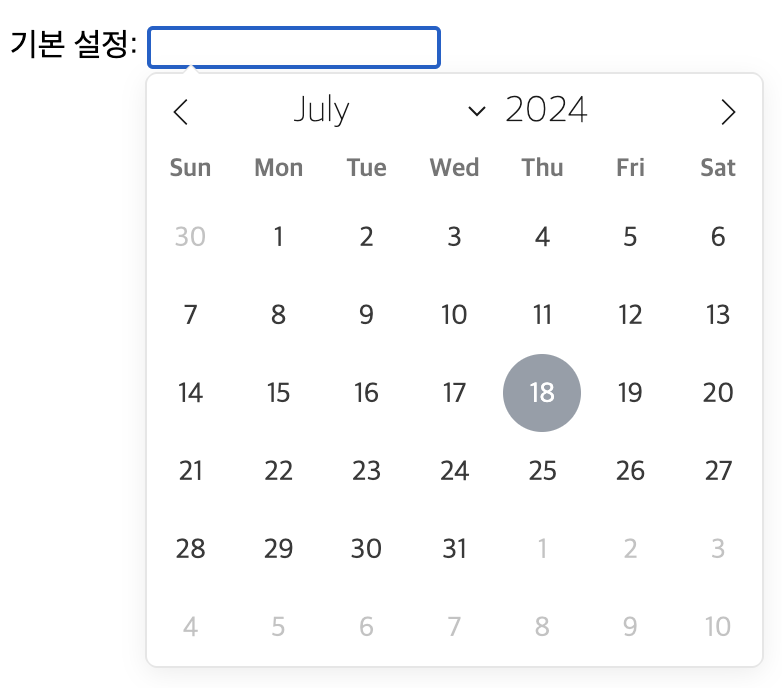Select June 30 from previous month
Image resolution: width=782 pixels, height=688 pixels.
190,237
